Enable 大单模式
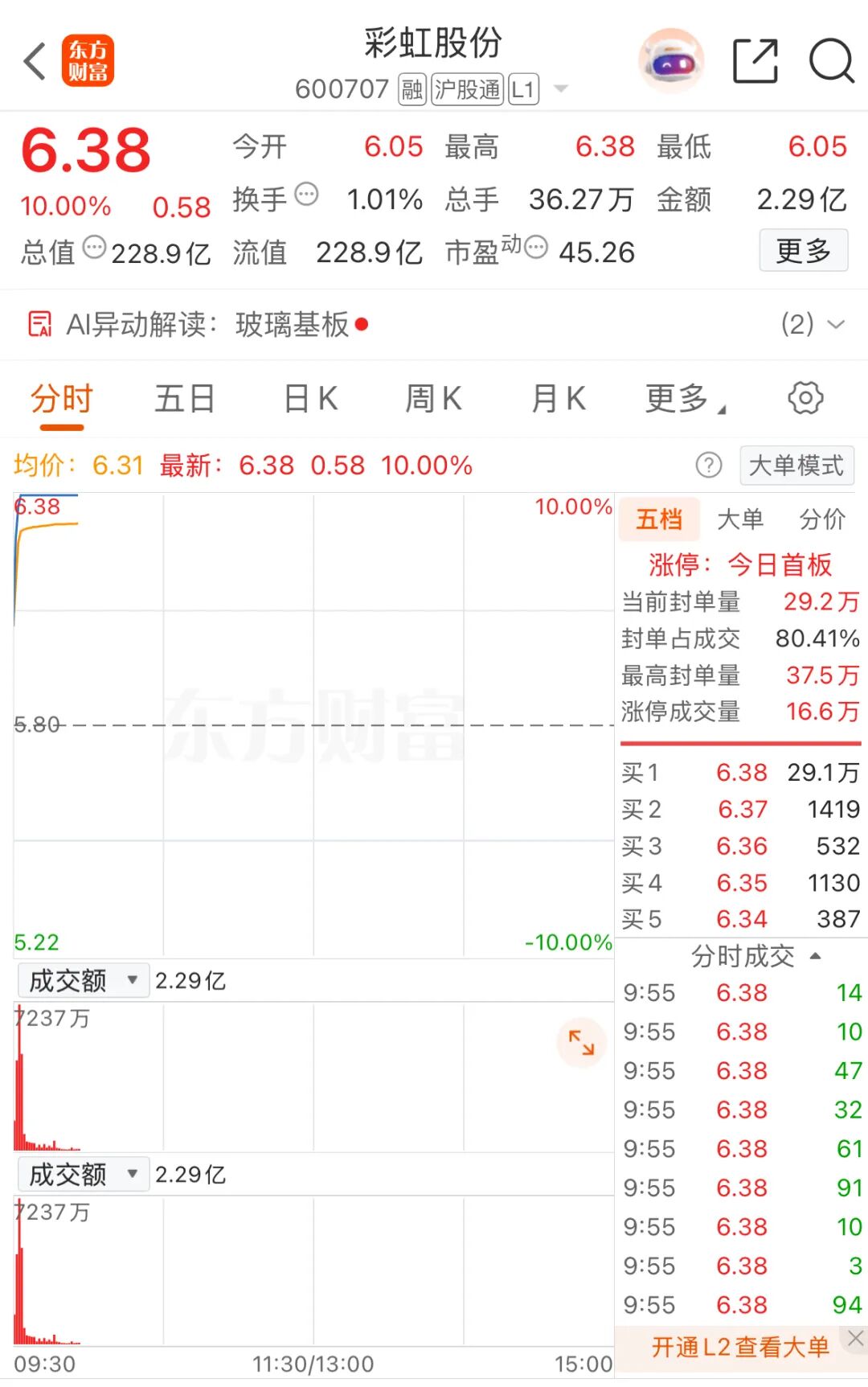The image size is (868, 1387). click(796, 466)
